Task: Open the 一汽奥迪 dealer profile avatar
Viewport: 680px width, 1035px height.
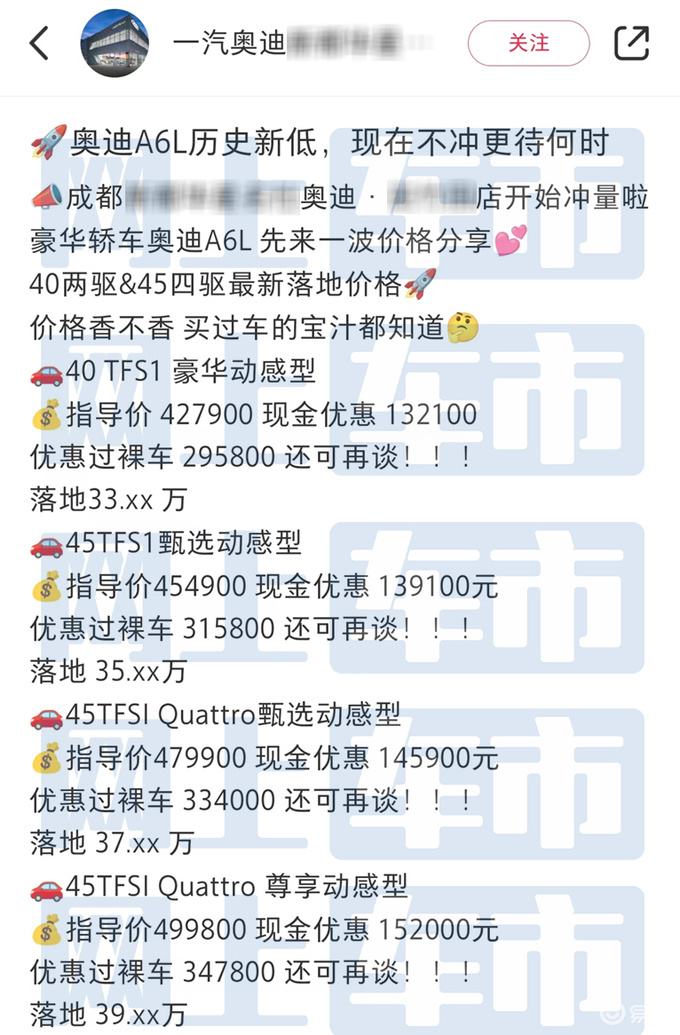Action: pos(115,43)
